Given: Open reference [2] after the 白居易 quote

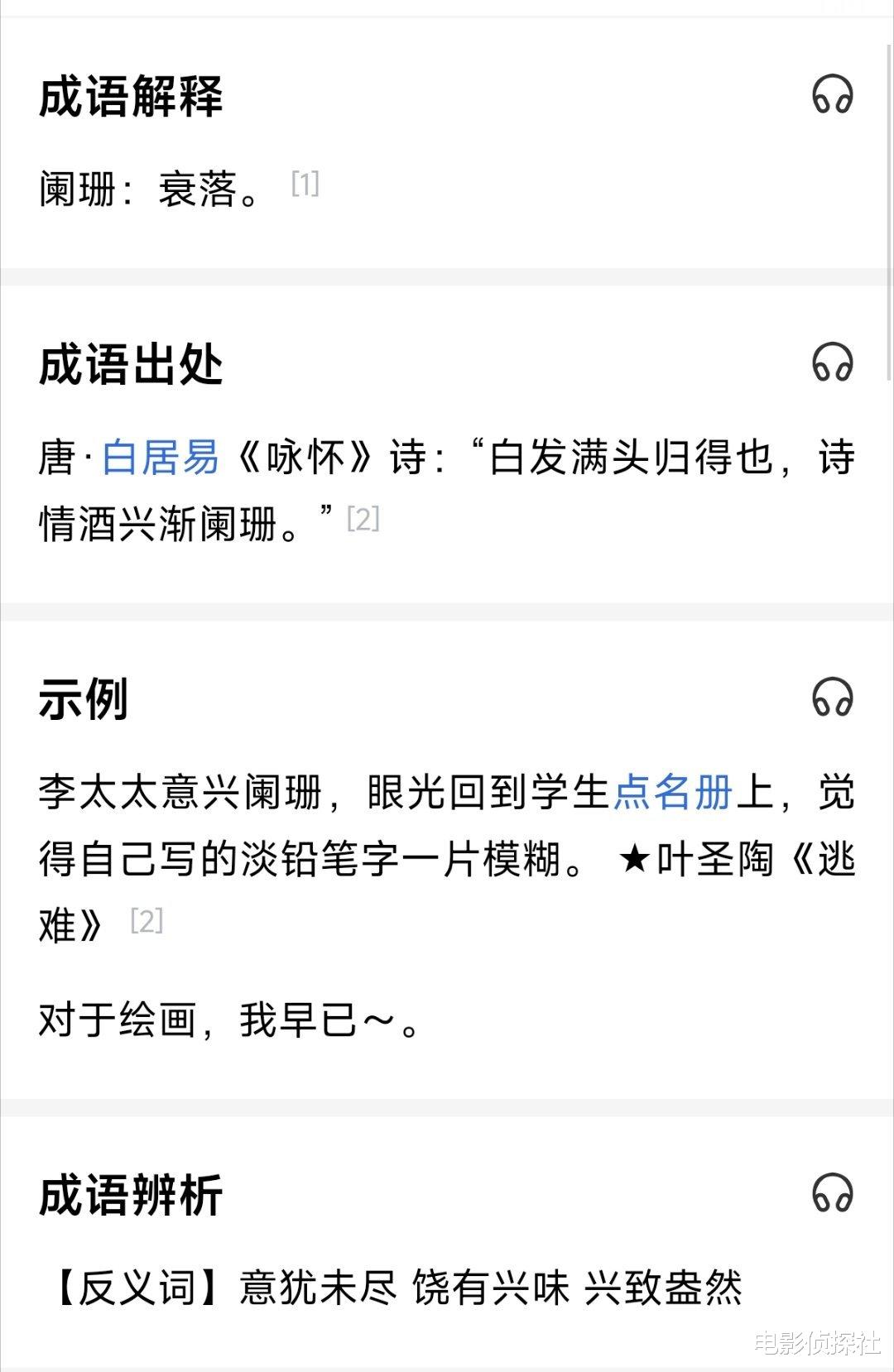Looking at the screenshot, I should point(363,519).
